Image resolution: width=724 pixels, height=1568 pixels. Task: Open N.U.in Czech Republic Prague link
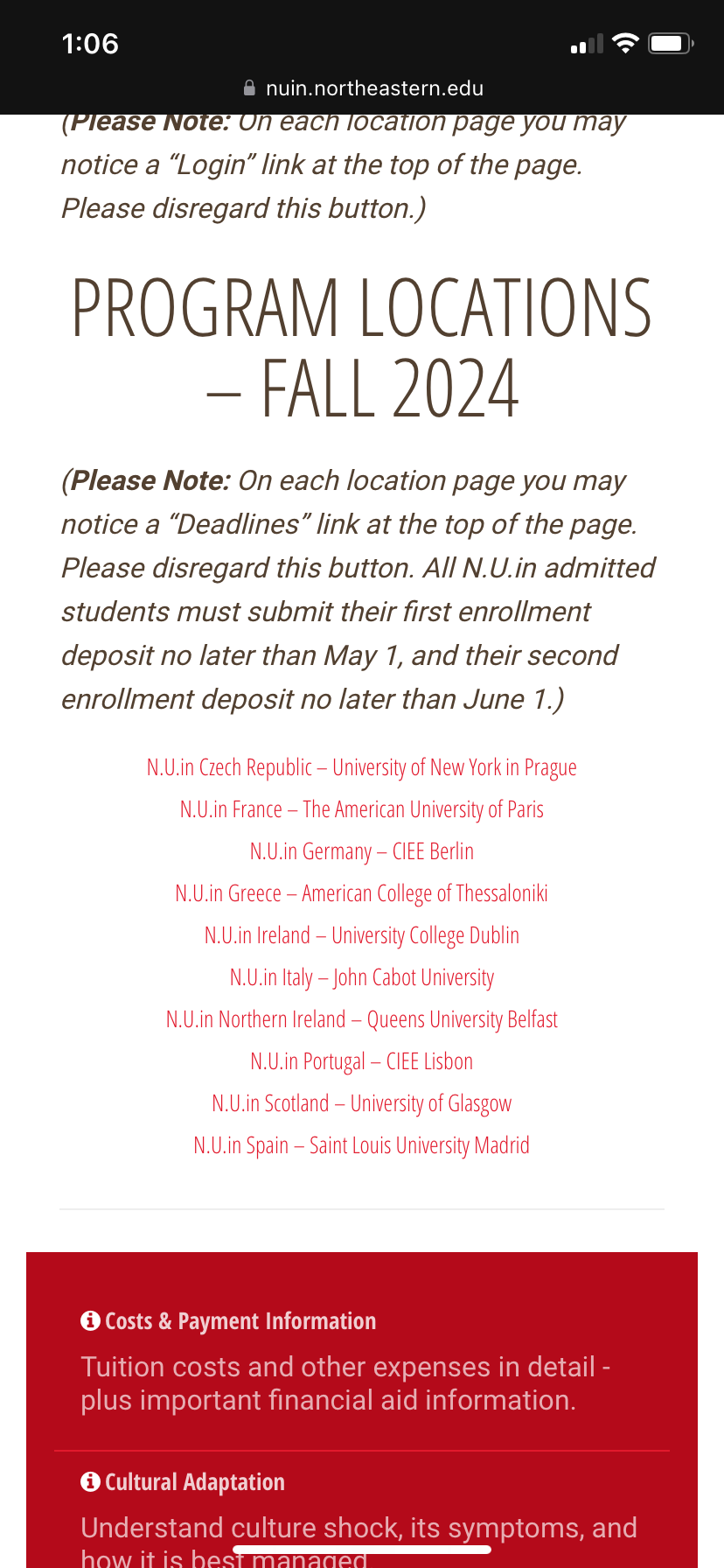361,767
